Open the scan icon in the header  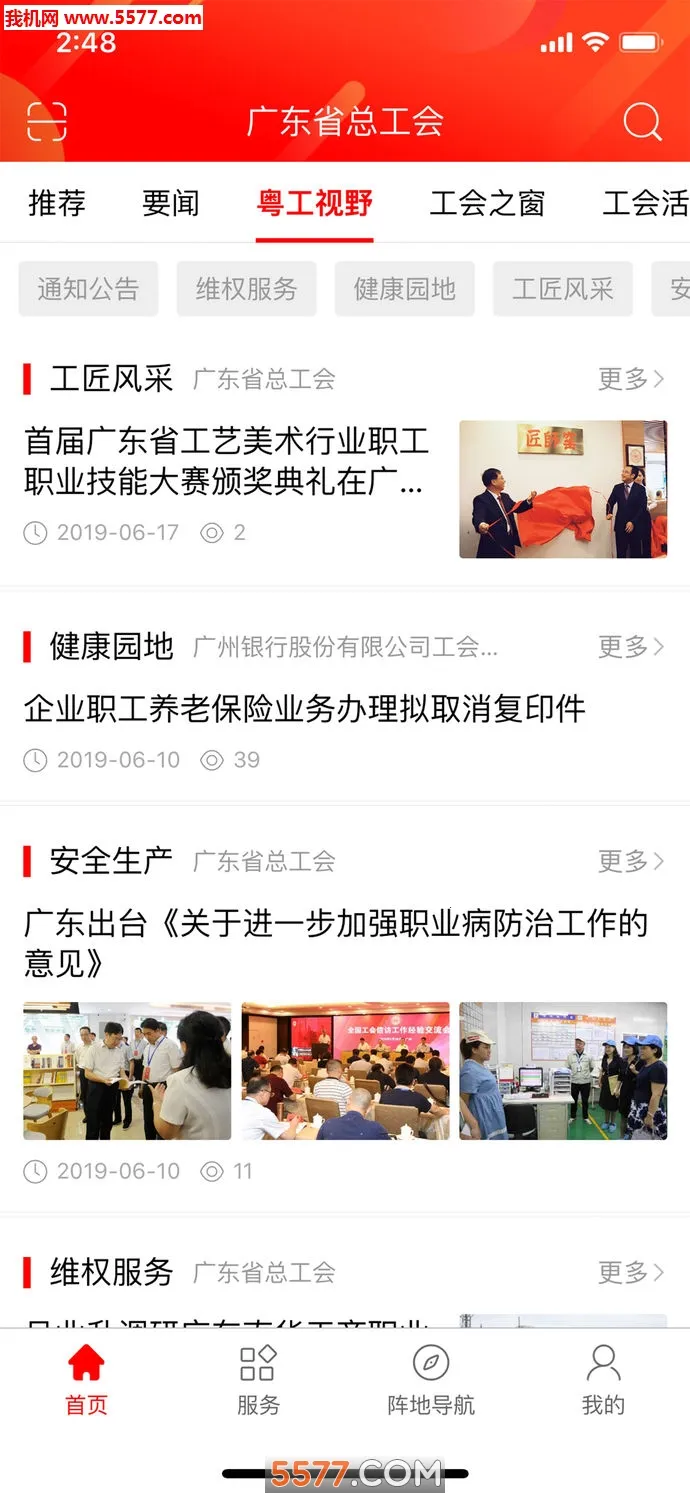(x=47, y=122)
